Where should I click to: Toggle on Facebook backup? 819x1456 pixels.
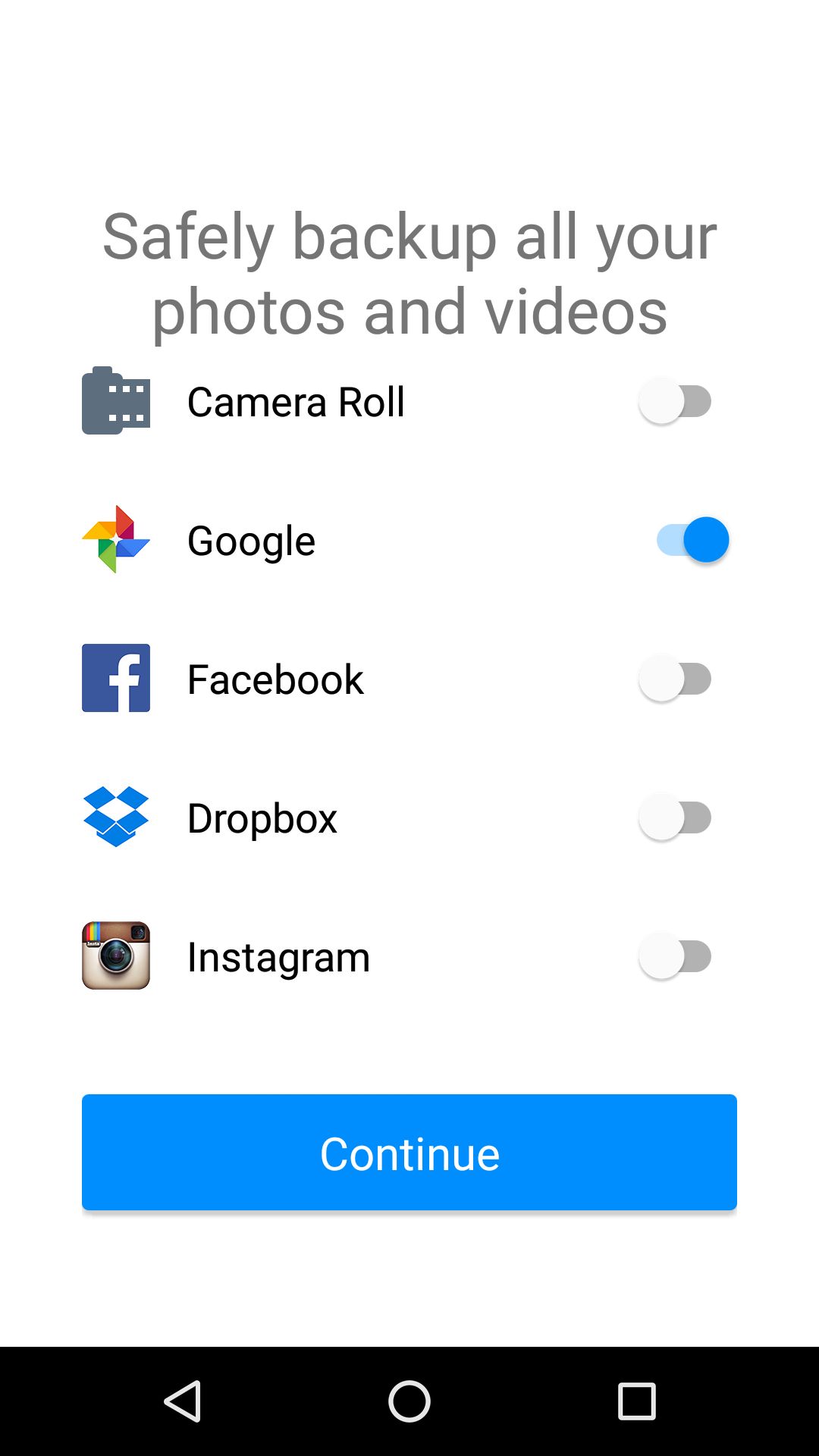click(675, 679)
